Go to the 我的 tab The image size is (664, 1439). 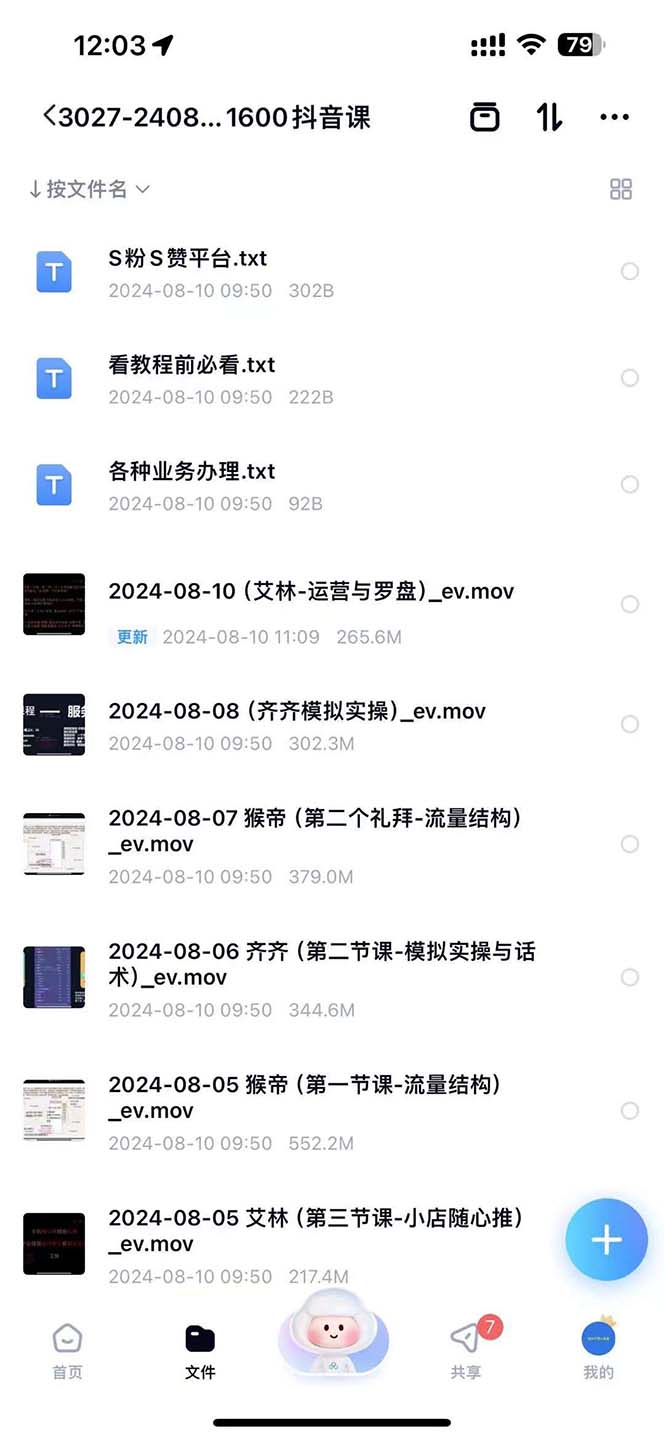[x=598, y=1350]
